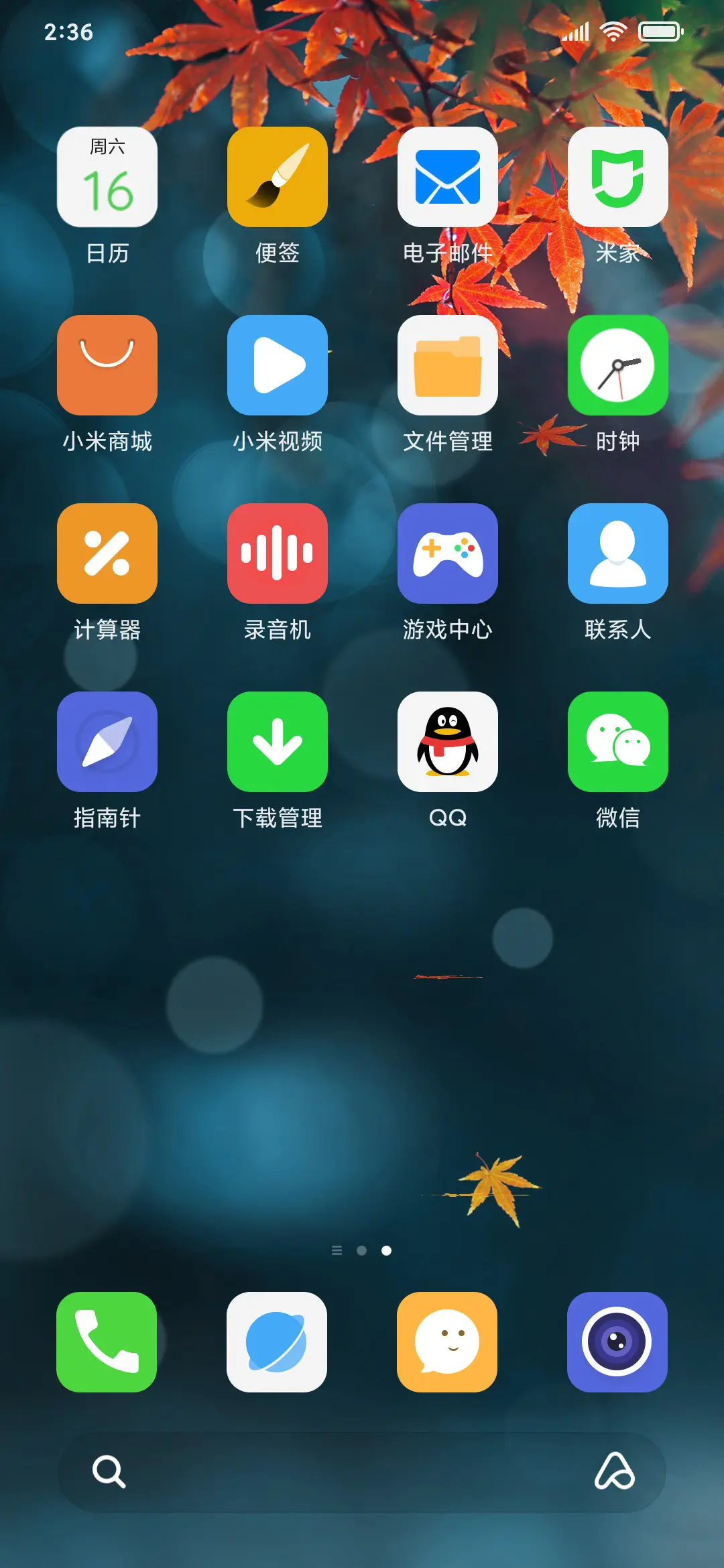This screenshot has width=724, height=1568.
Task: Open Download Manager (下载管理)
Action: click(x=278, y=742)
